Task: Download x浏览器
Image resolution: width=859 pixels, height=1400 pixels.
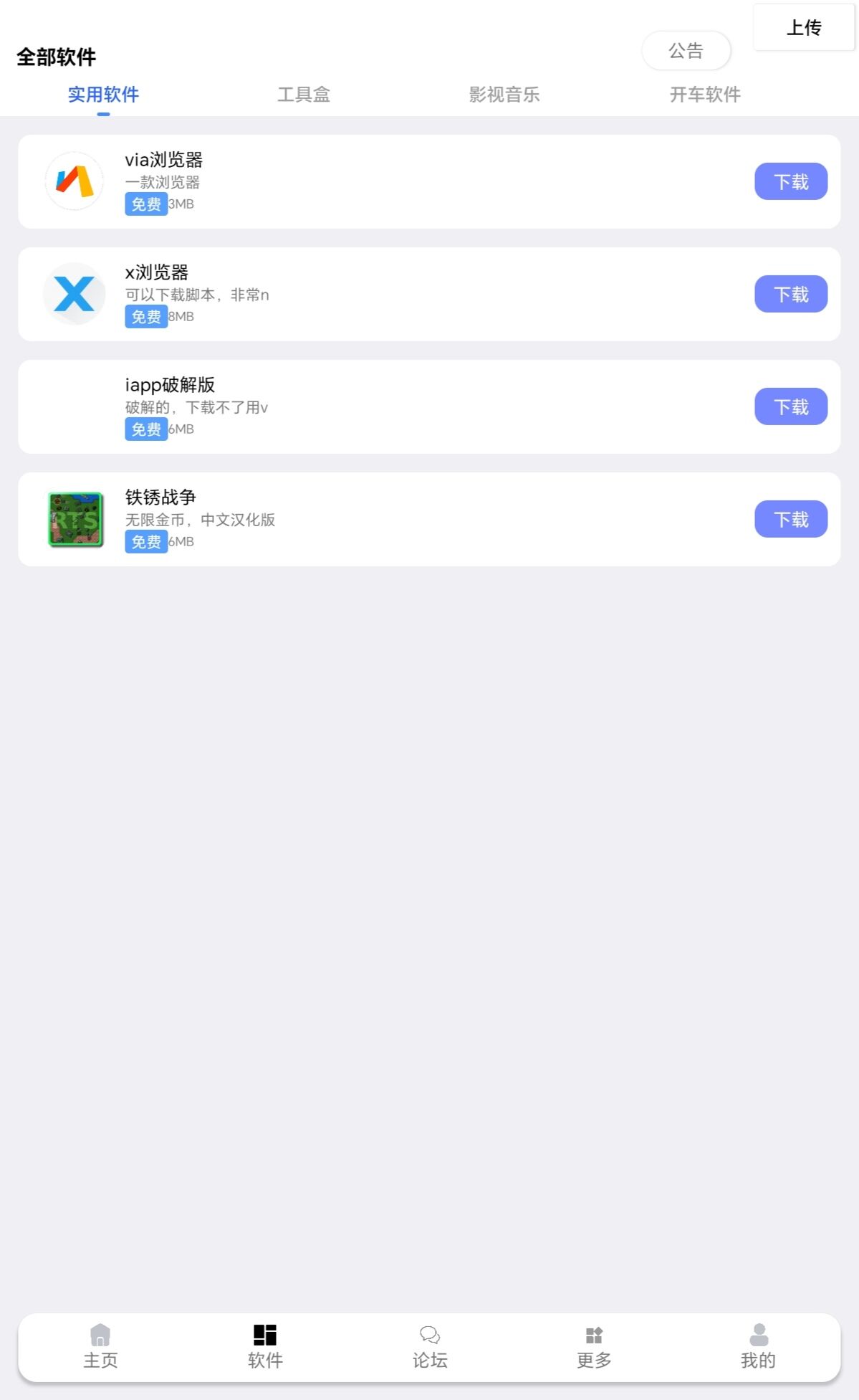Action: pos(790,295)
